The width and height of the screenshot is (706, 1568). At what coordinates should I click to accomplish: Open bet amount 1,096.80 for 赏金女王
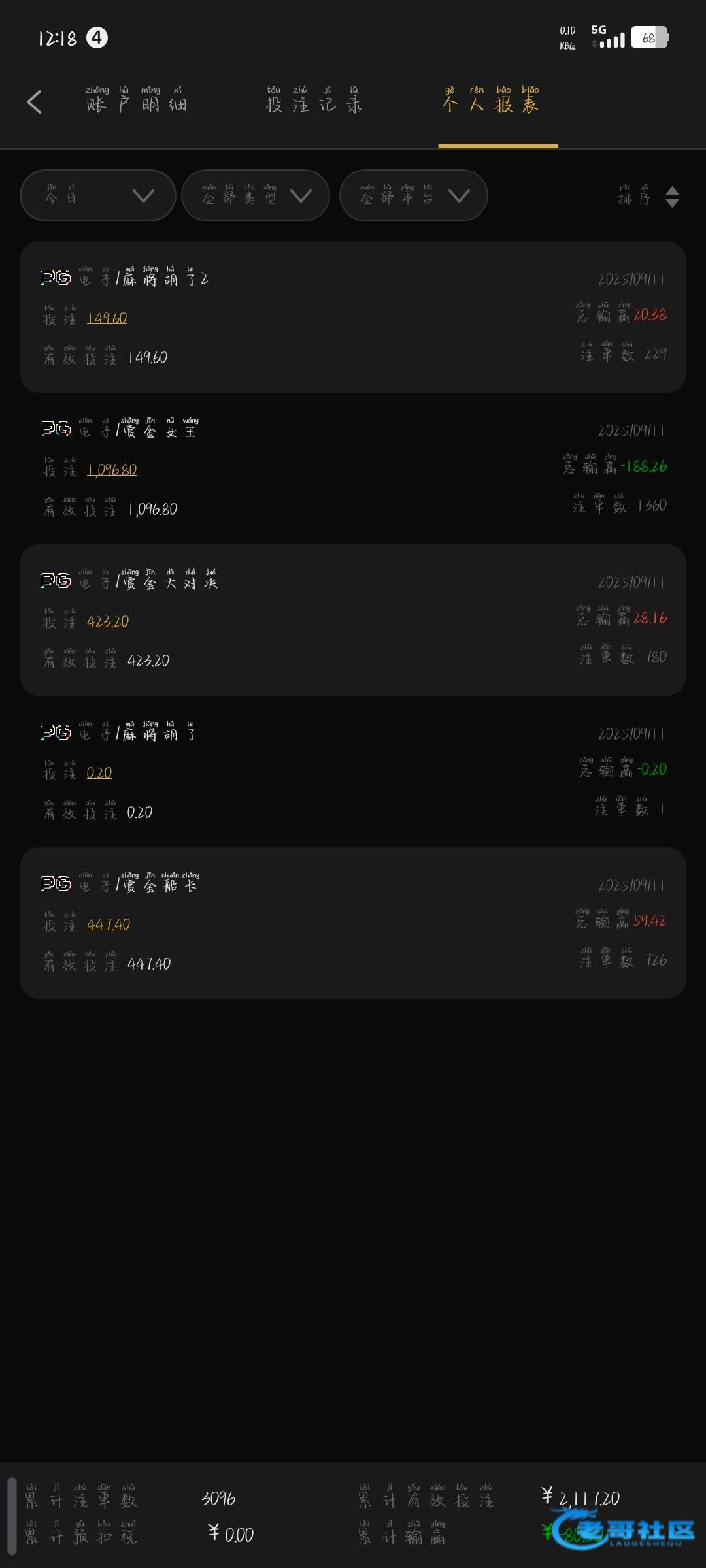[112, 470]
